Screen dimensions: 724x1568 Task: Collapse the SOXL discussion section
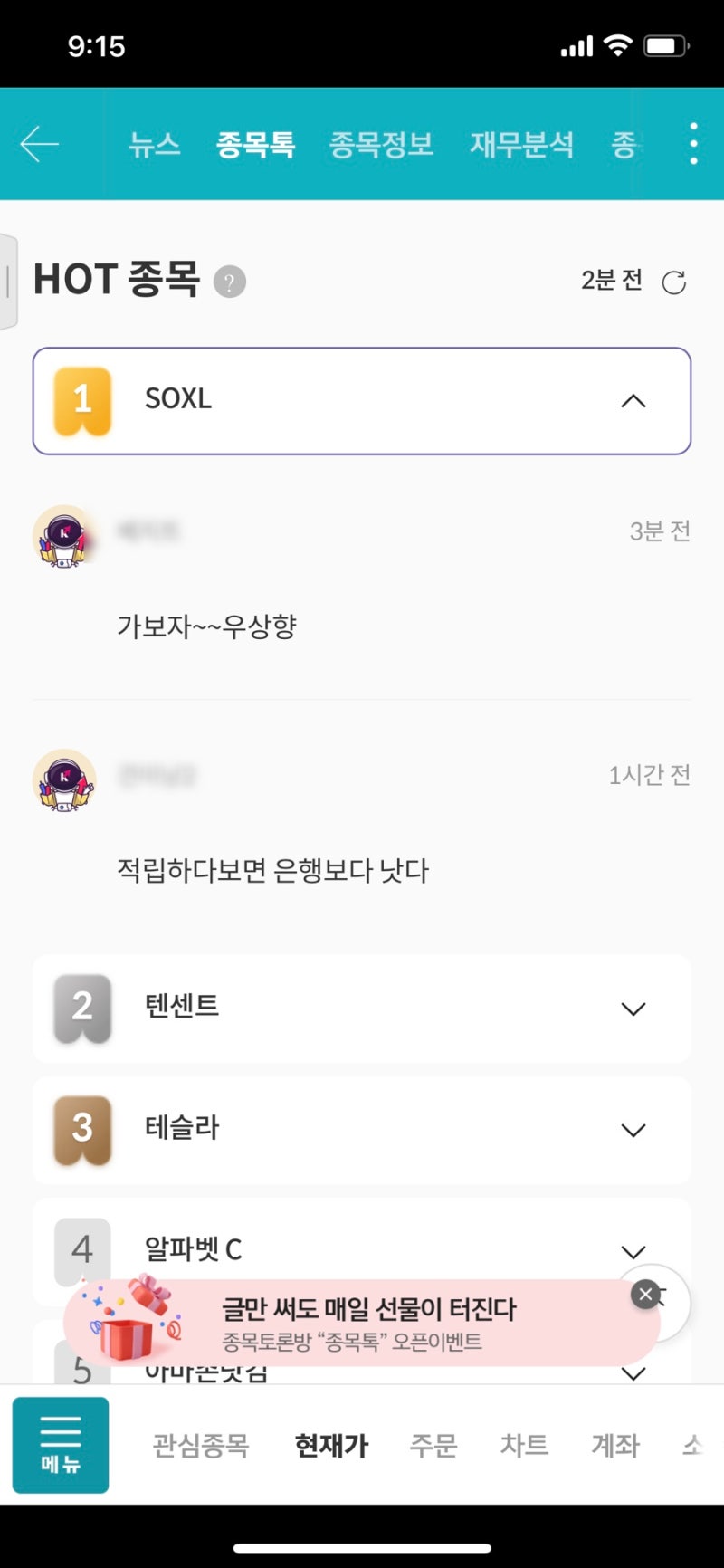(x=633, y=401)
